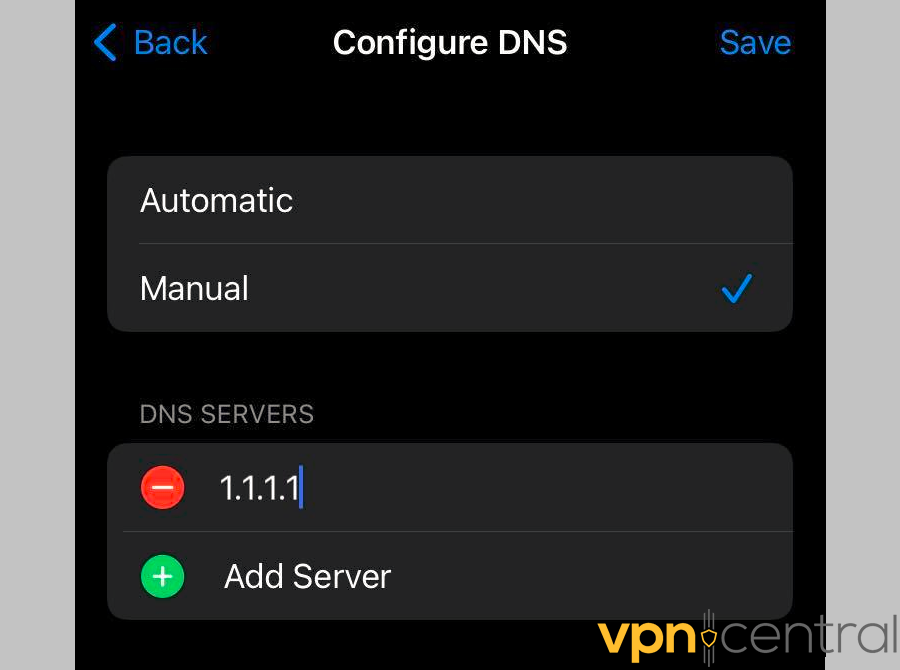Select Automatic DNS option
Image resolution: width=900 pixels, height=670 pixels.
448,200
